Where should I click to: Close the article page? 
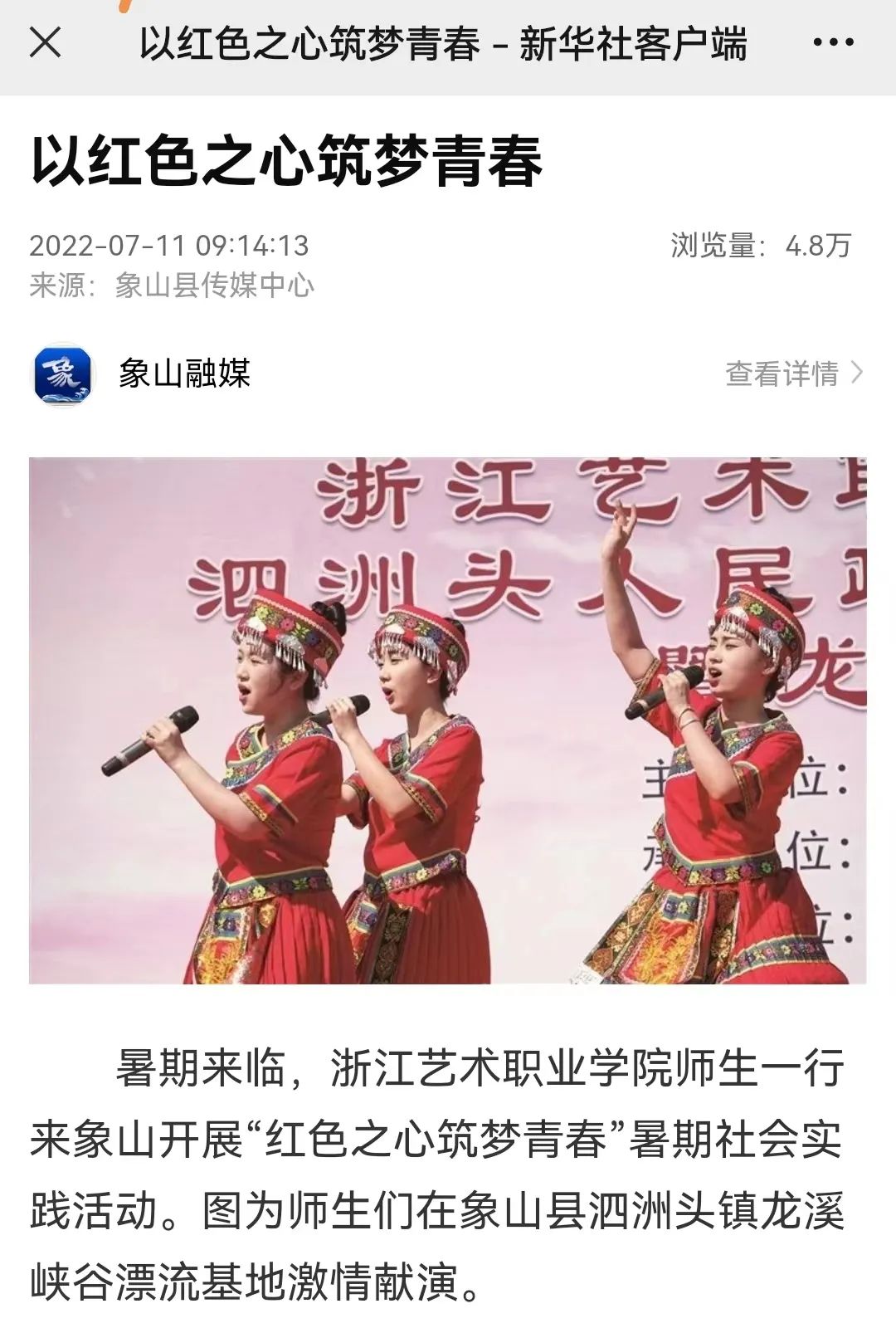pos(45,42)
